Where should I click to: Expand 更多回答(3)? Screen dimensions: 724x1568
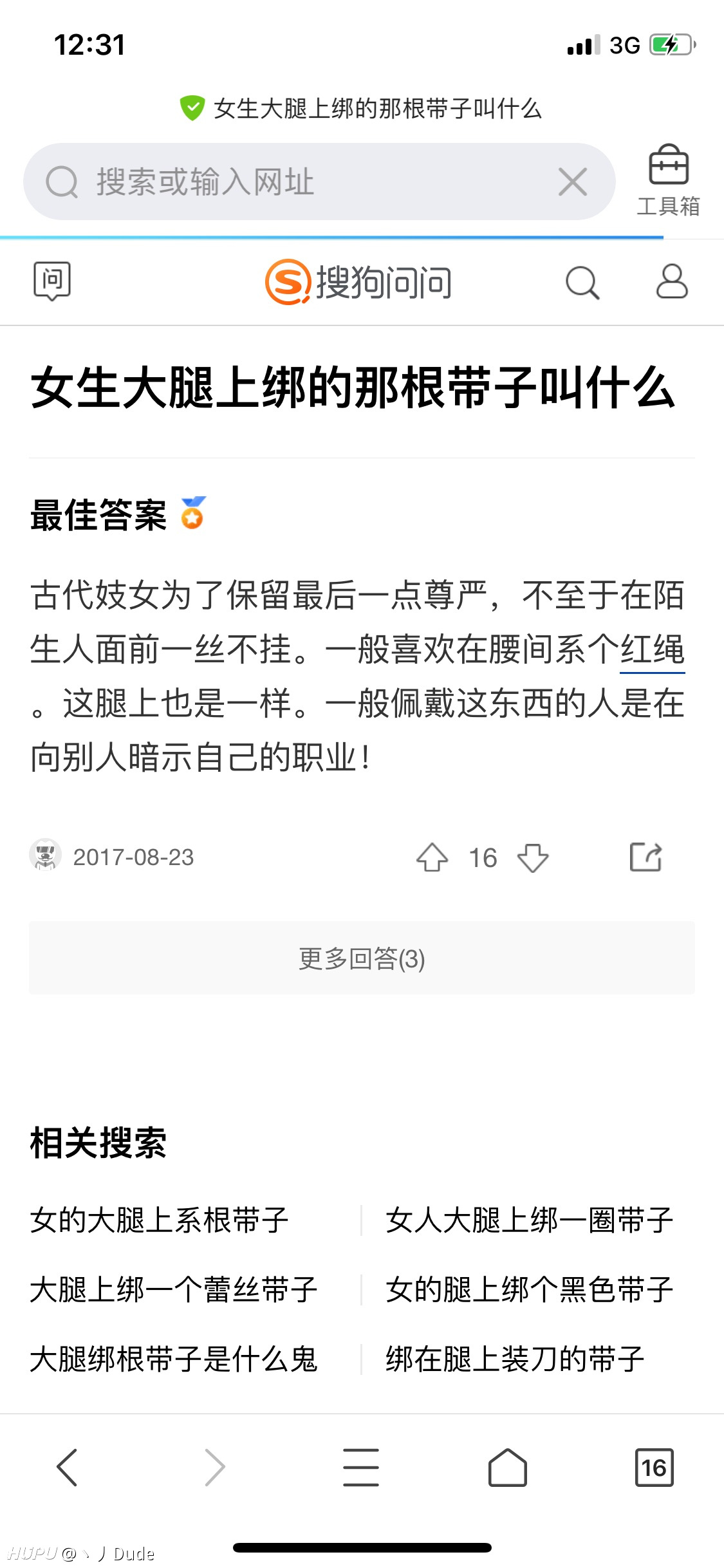[362, 958]
